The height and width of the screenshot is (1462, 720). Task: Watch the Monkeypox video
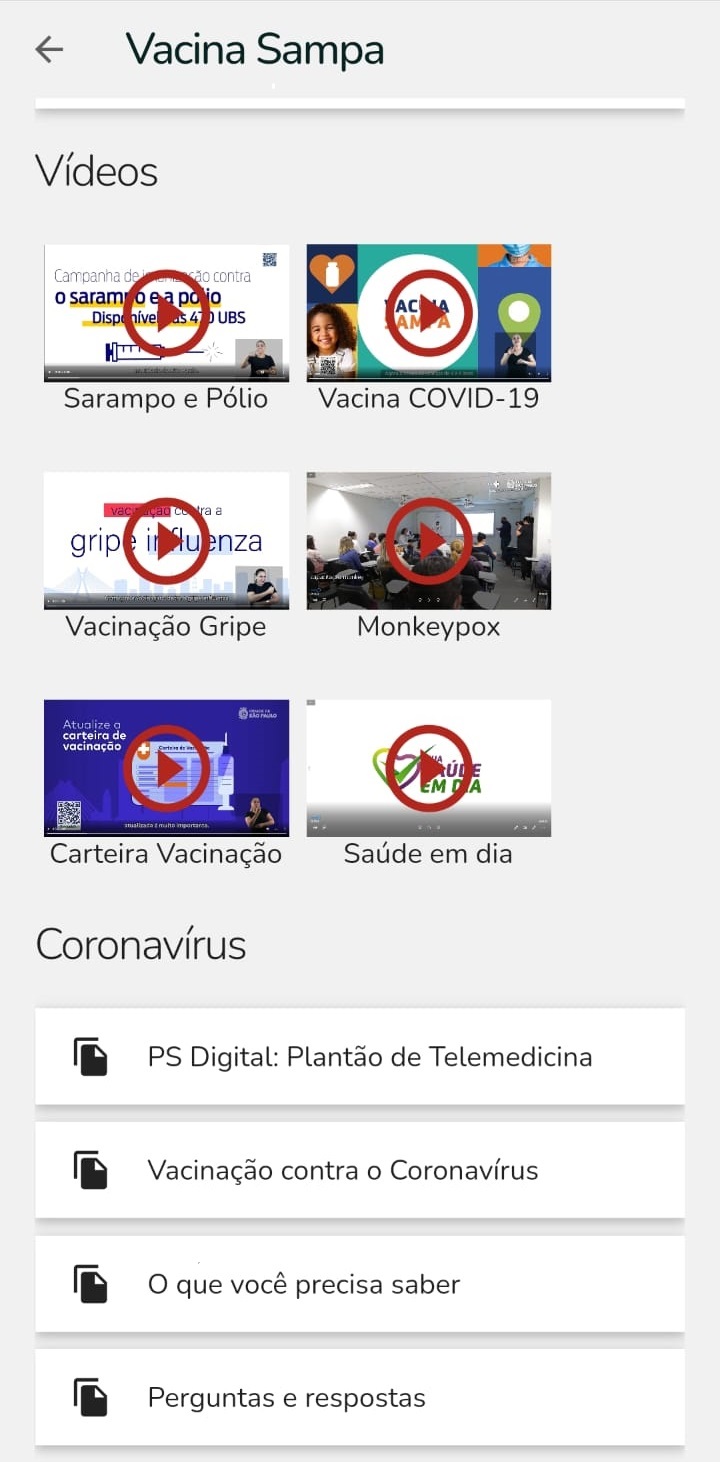[x=429, y=541]
